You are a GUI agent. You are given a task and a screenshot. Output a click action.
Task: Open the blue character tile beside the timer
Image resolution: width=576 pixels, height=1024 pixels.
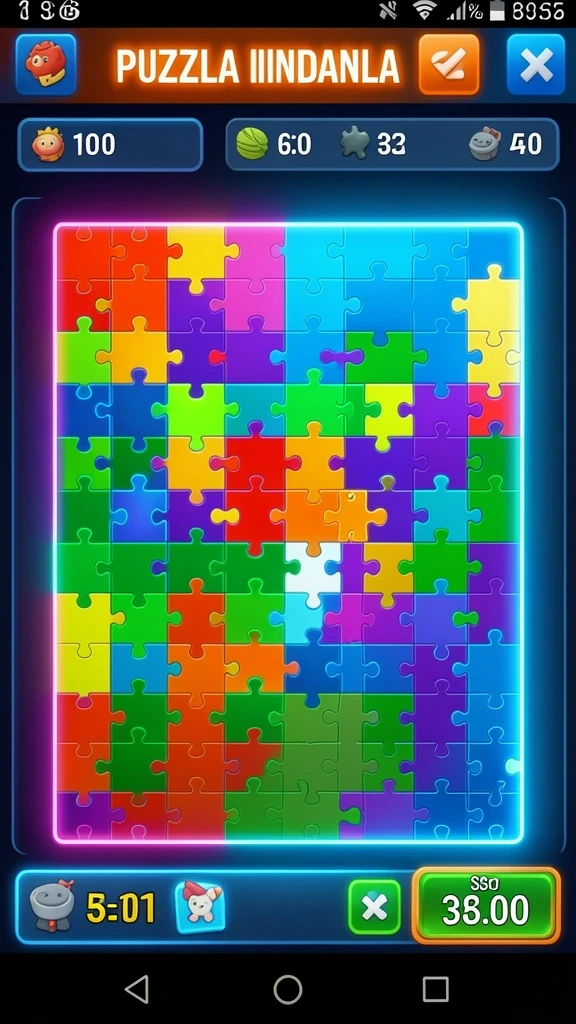(200, 906)
